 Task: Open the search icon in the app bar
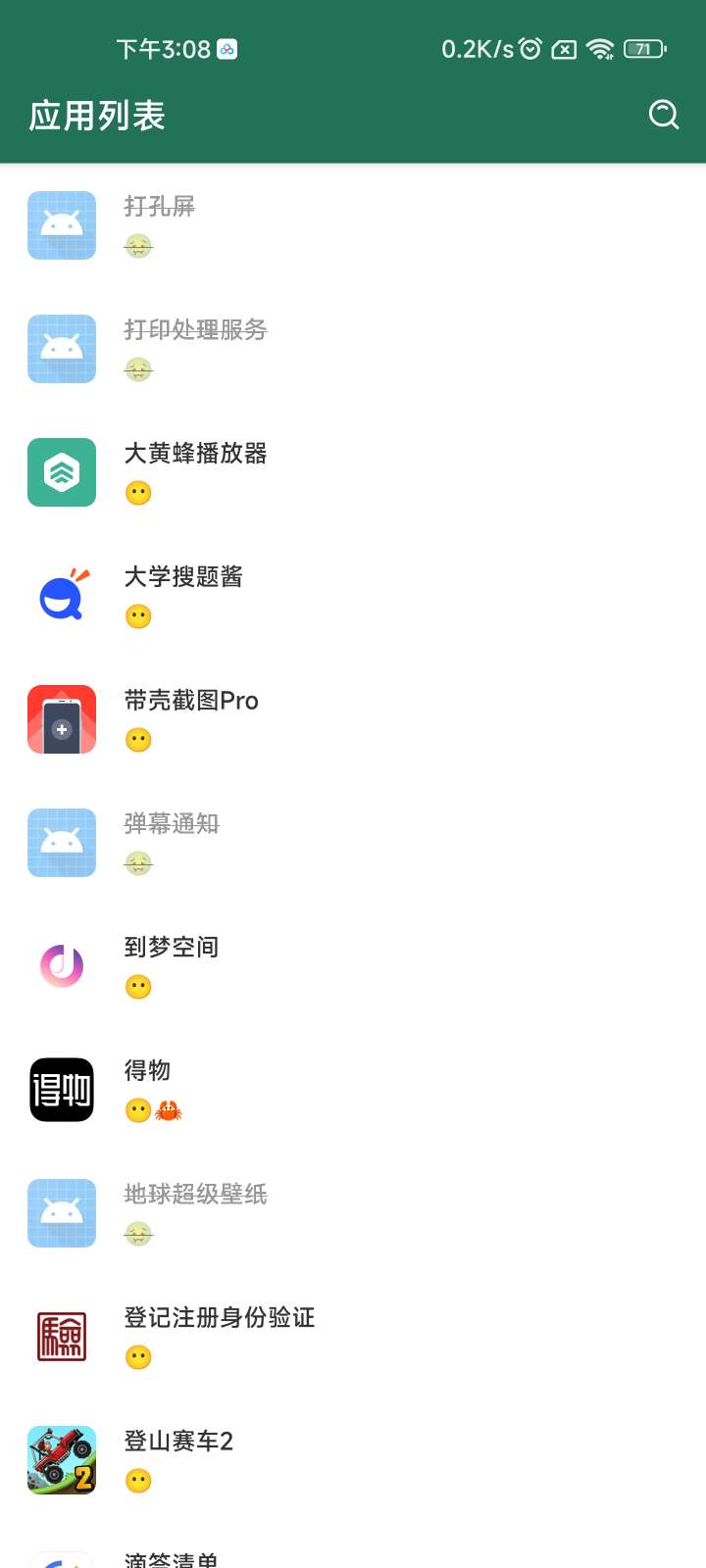click(x=664, y=115)
